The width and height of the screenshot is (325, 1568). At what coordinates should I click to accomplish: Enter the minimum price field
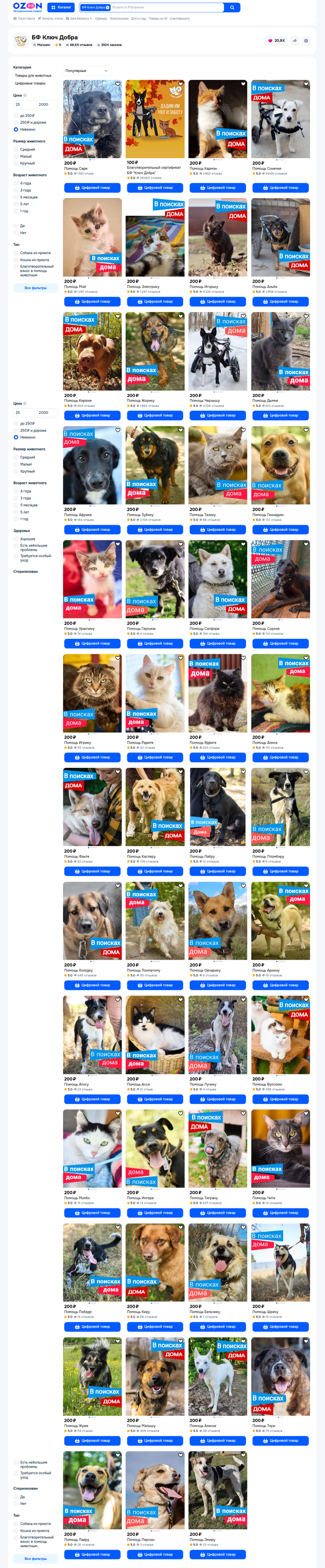pos(24,104)
